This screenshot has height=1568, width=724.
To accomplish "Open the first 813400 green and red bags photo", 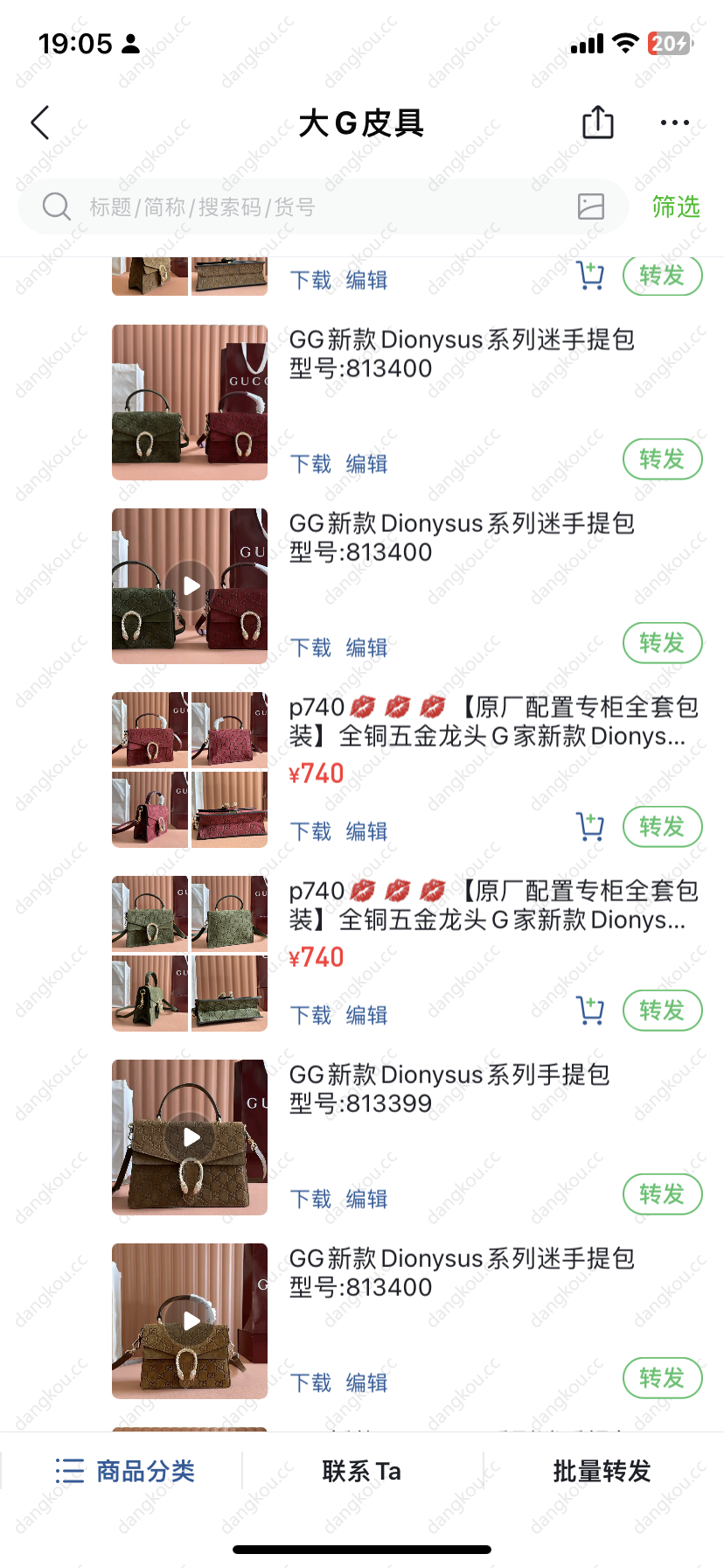I will click(x=190, y=402).
